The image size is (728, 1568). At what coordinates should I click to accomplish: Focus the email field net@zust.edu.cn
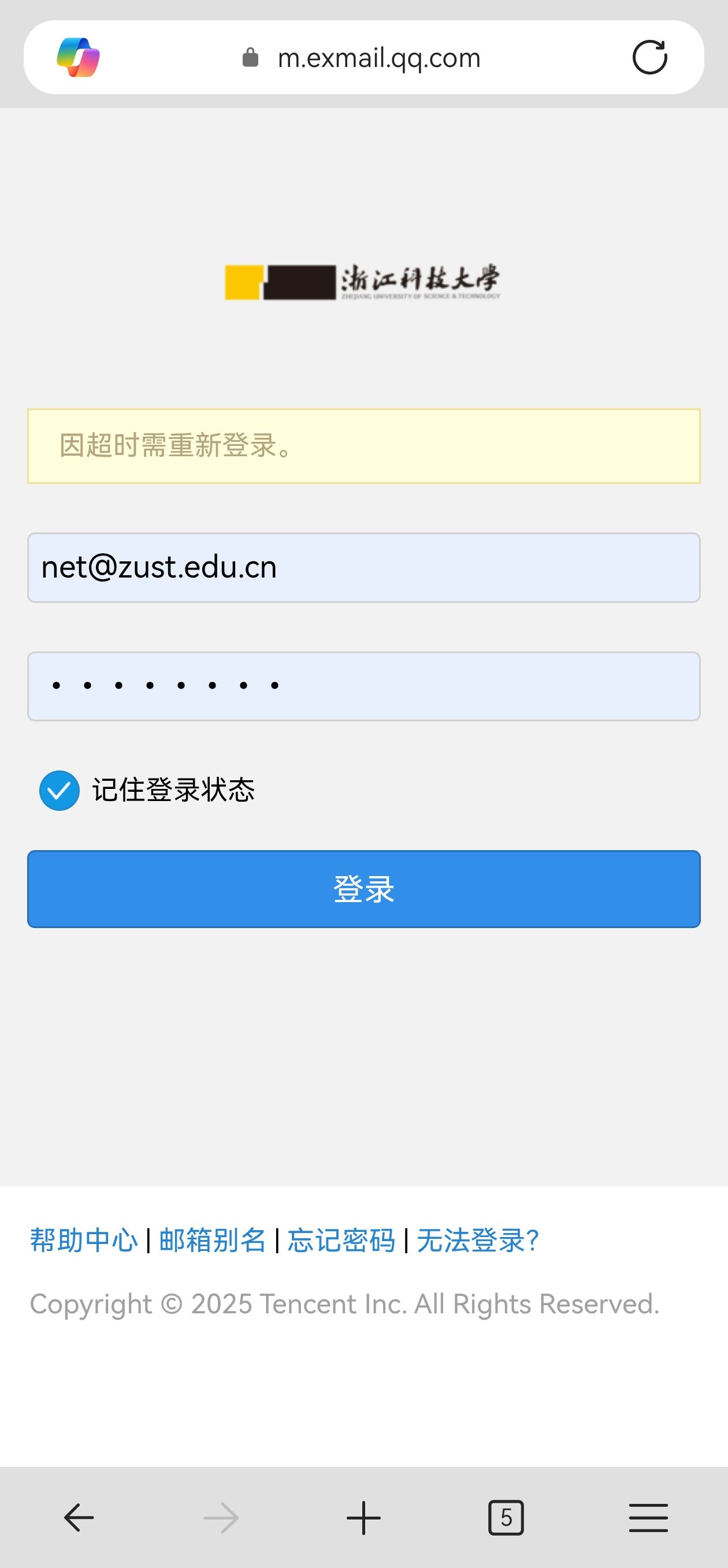[363, 567]
